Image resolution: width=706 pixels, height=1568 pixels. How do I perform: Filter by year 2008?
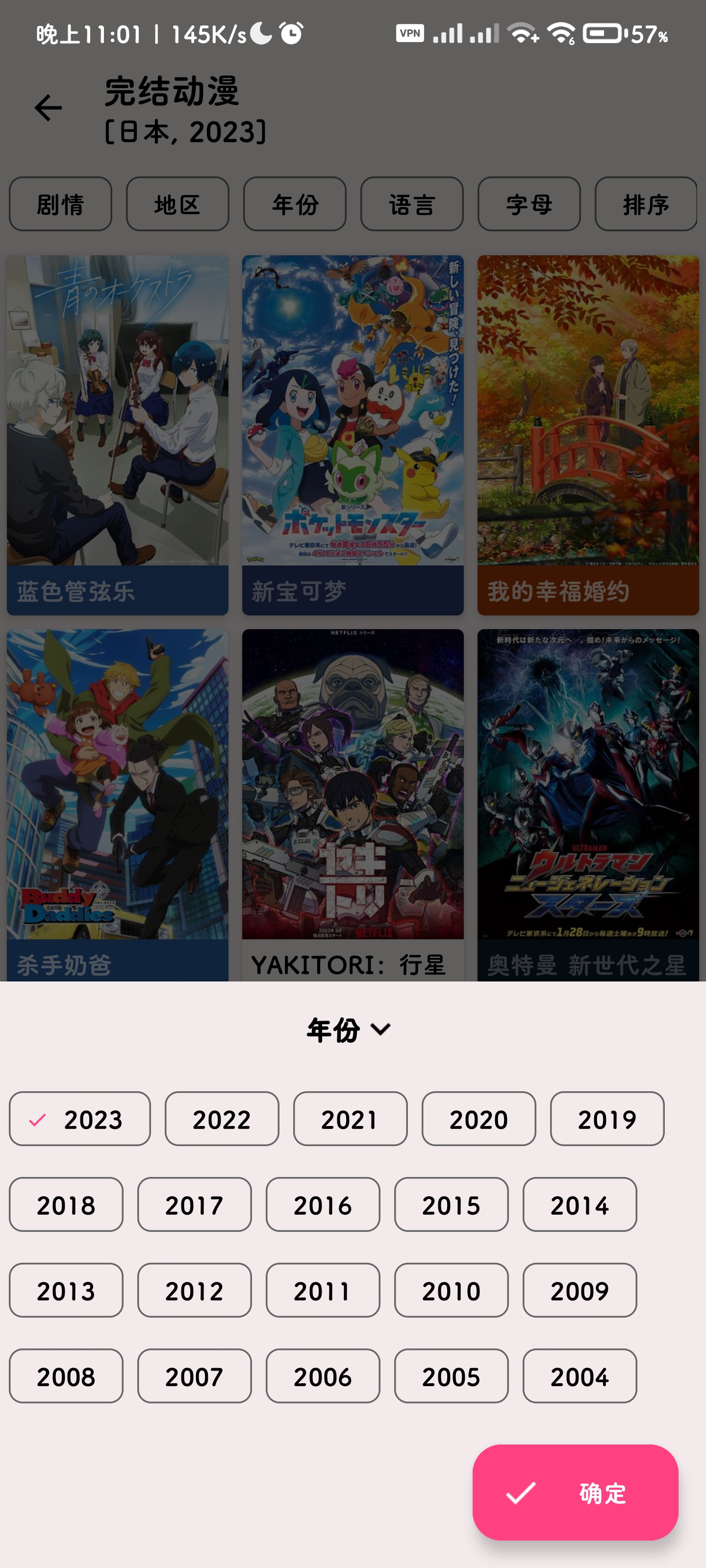tap(66, 1376)
